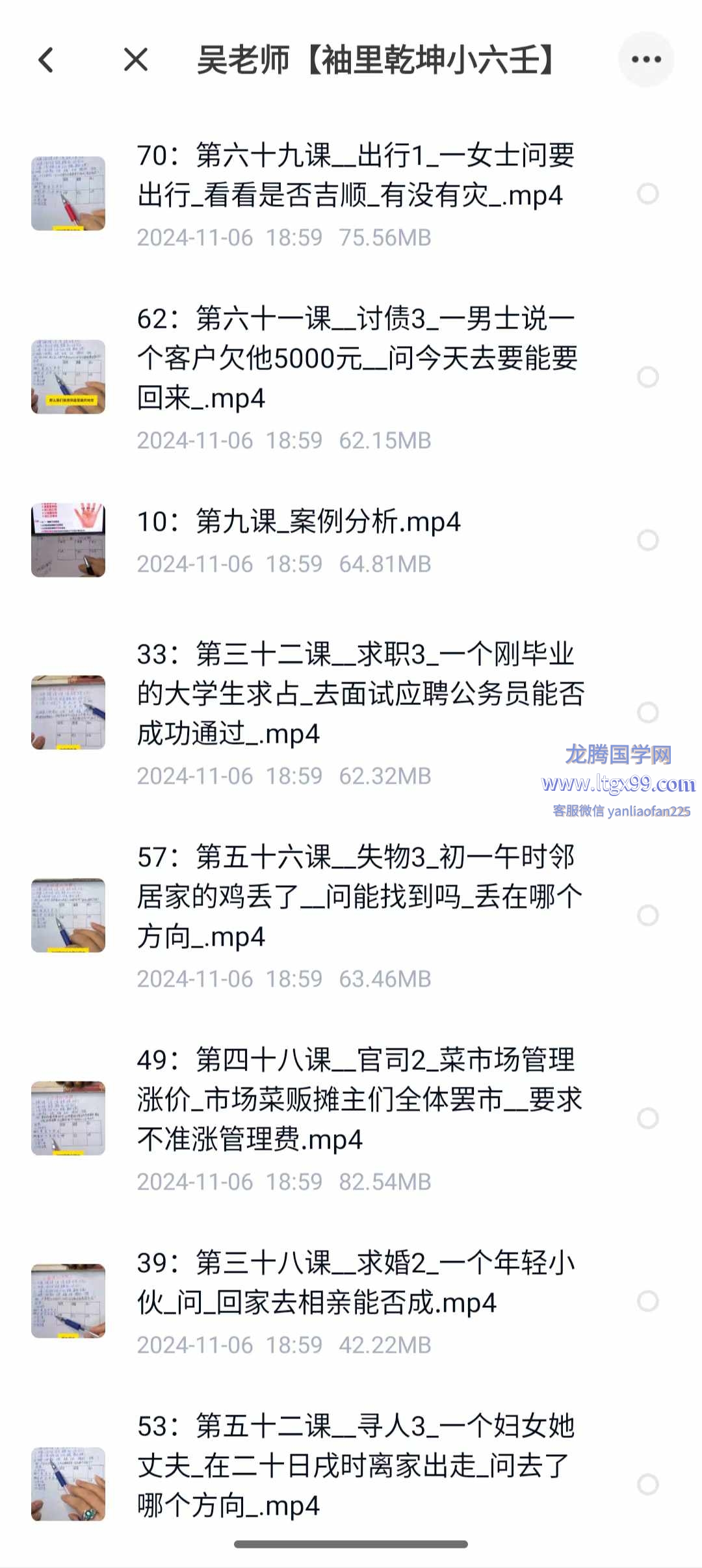
Task: Select the circle for file 33 求职3
Action: pyautogui.click(x=648, y=713)
